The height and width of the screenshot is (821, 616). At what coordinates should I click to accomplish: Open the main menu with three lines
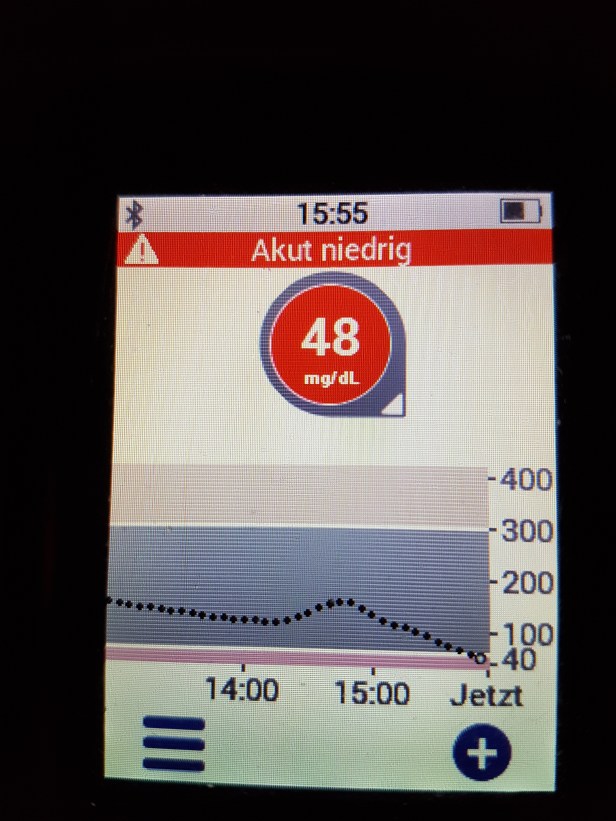[x=174, y=744]
